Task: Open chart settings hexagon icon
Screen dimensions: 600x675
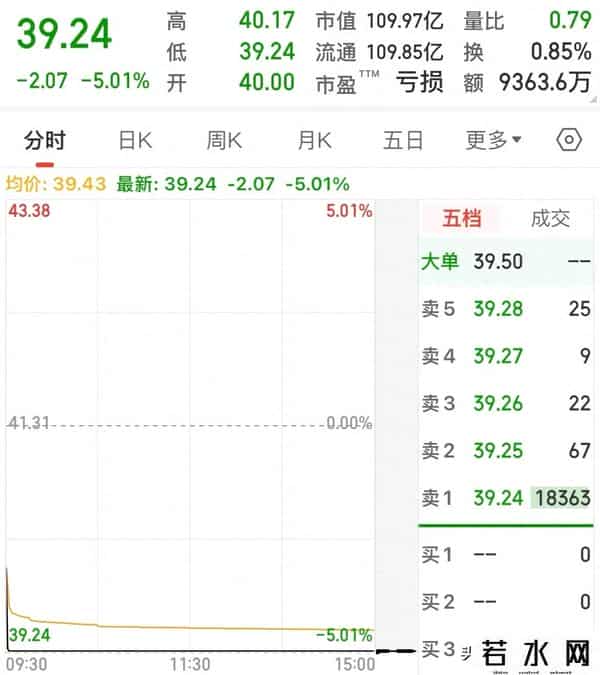Action: click(x=569, y=140)
